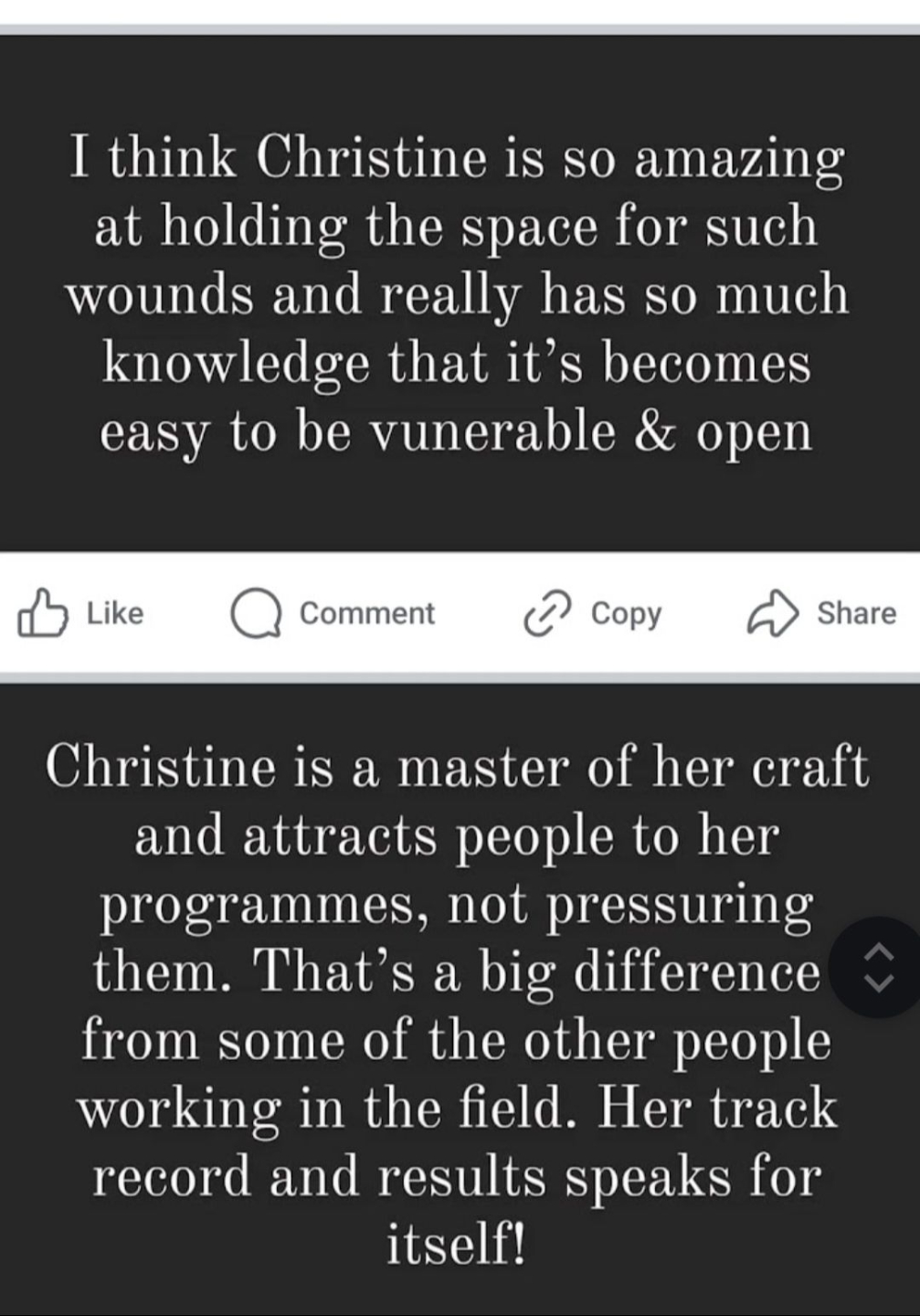Share the post about Christine

tap(822, 613)
